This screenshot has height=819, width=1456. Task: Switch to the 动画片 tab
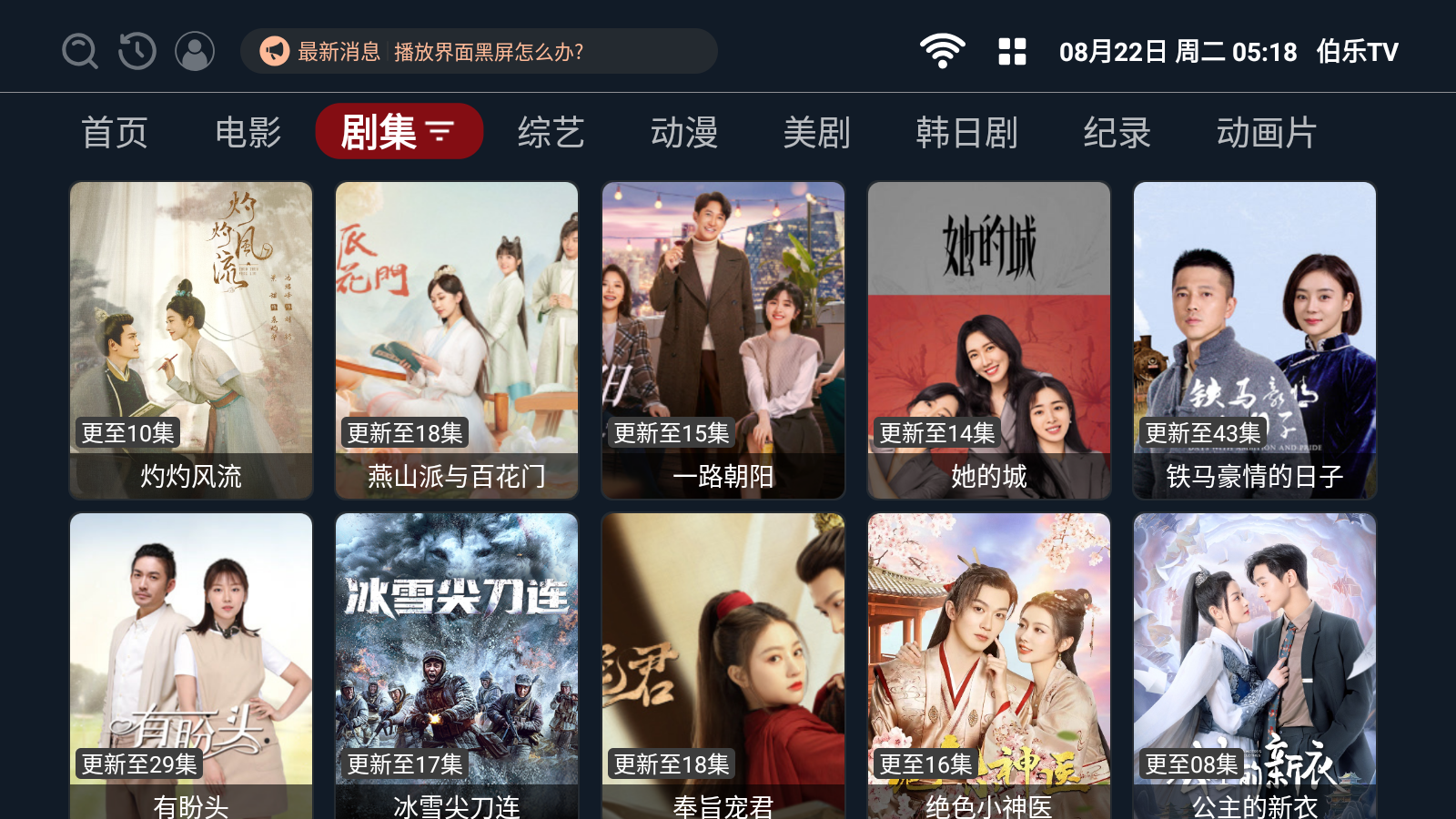point(1267,132)
